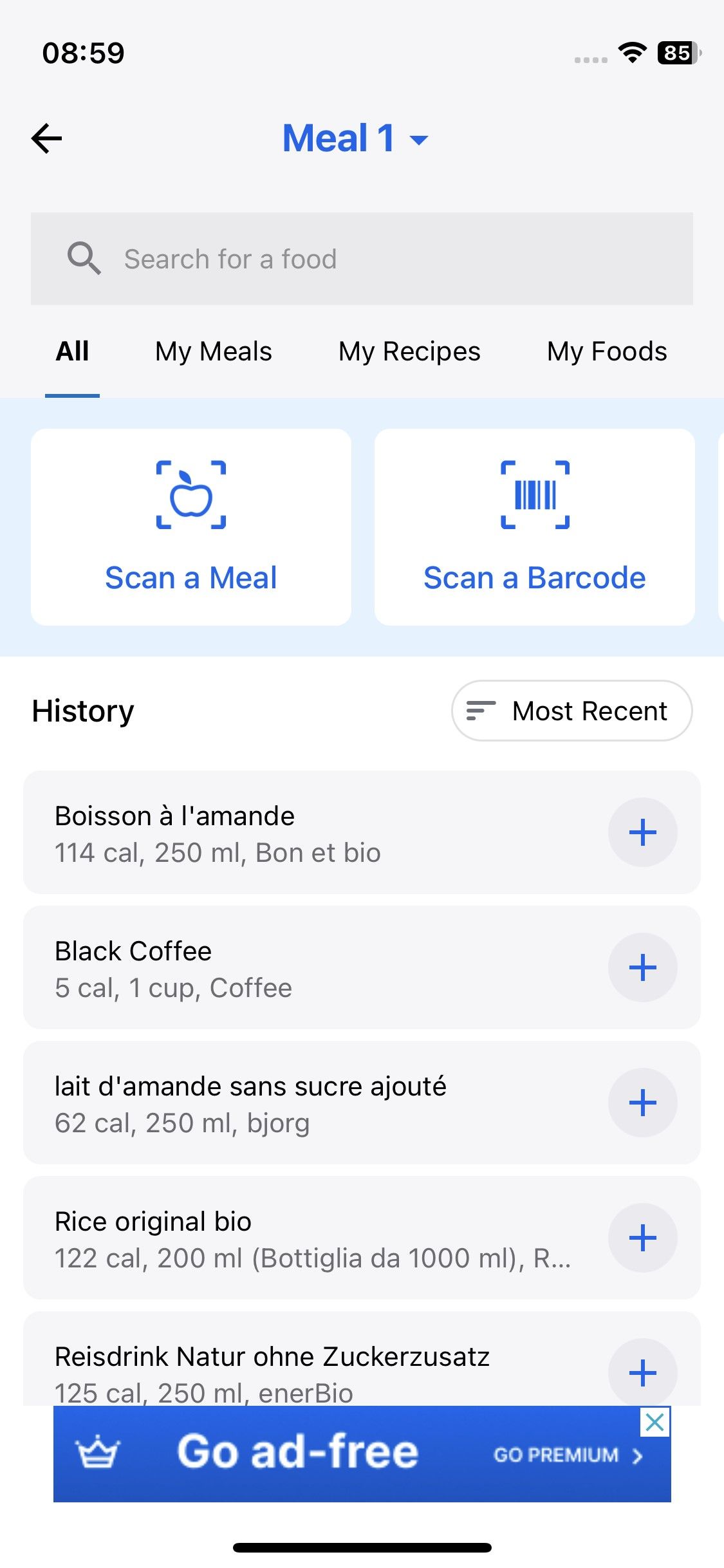The height and width of the screenshot is (1568, 724).
Task: Add lait d'amande sans sucre ajouté
Action: pyautogui.click(x=642, y=1102)
